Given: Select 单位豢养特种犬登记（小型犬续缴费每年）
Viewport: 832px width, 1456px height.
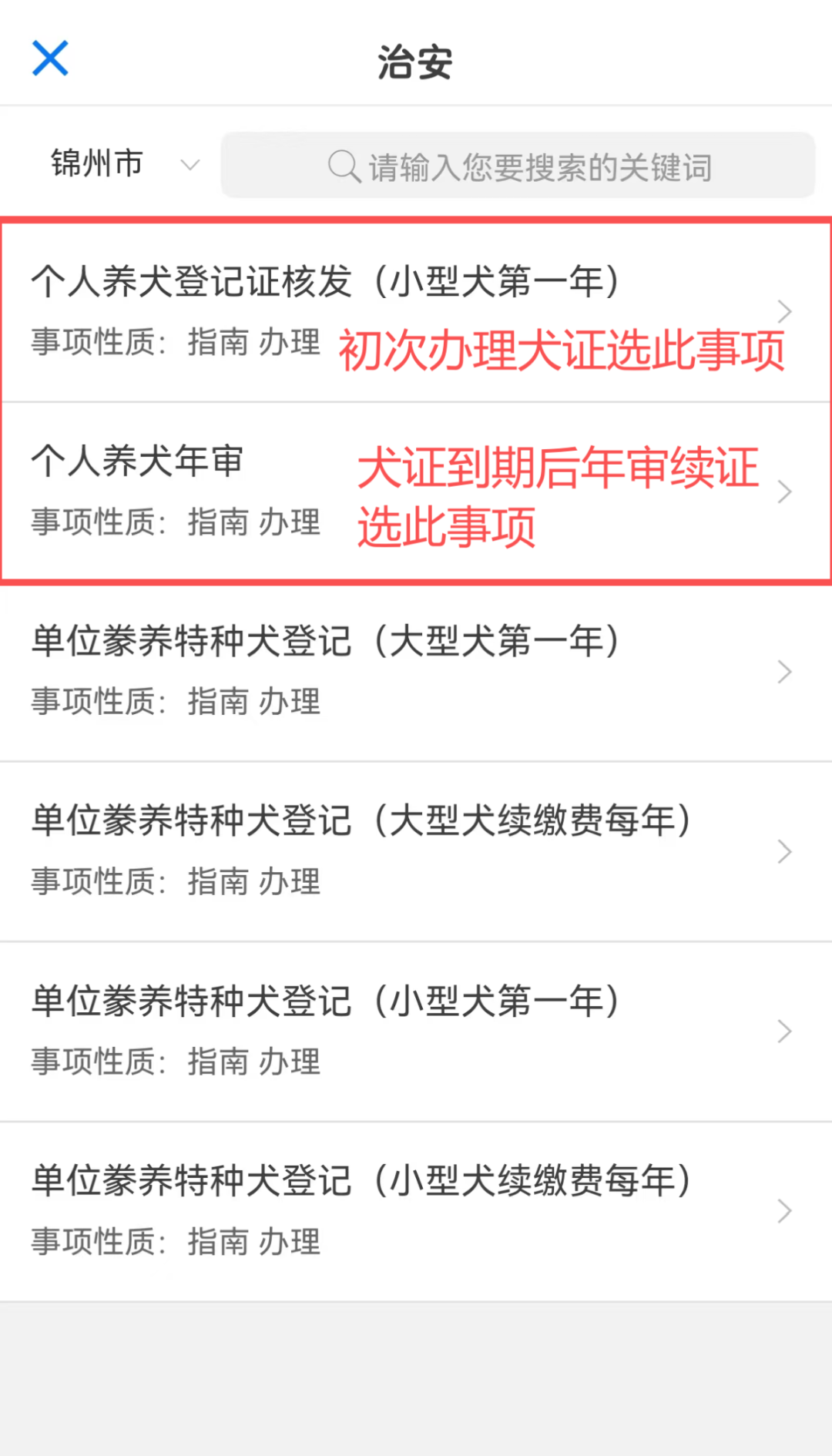Looking at the screenshot, I should (362, 1180).
